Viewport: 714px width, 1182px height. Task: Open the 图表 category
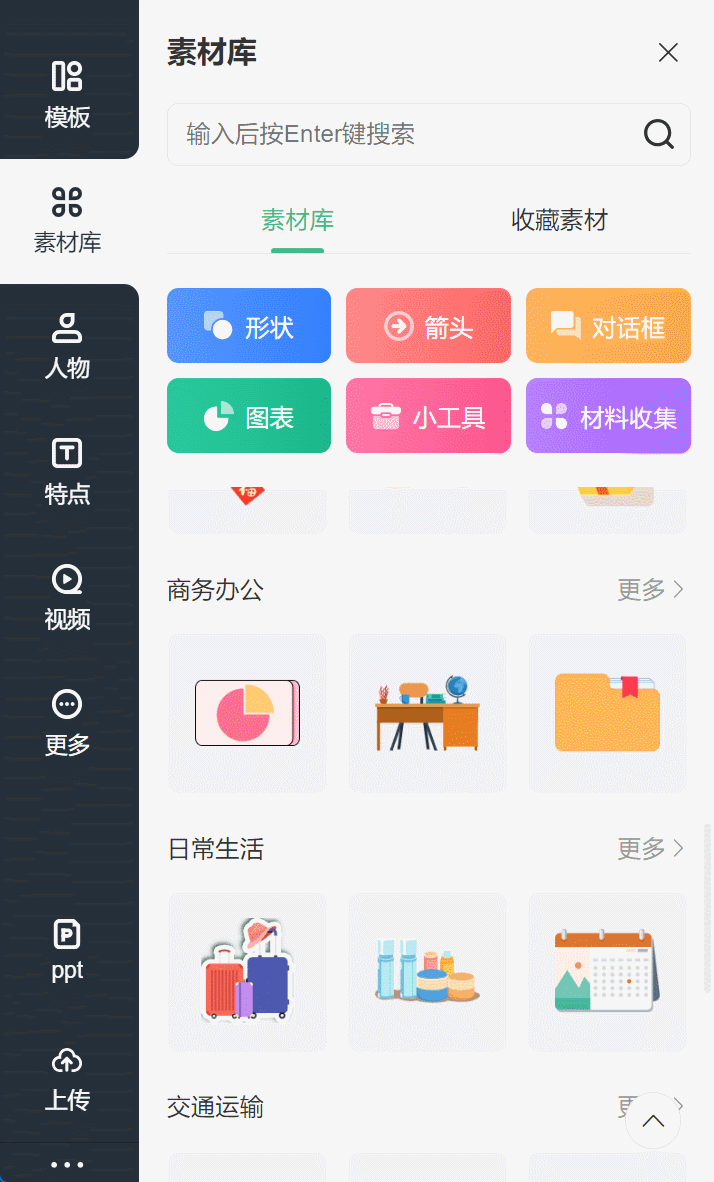pos(249,415)
